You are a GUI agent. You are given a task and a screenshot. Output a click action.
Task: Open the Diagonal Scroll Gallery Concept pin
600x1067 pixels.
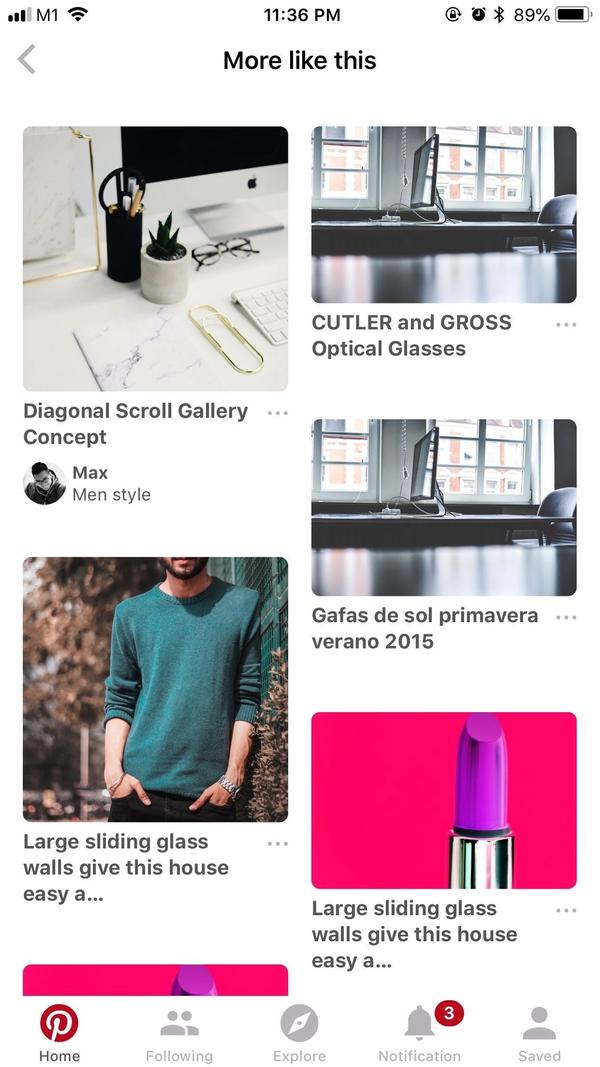tap(155, 258)
